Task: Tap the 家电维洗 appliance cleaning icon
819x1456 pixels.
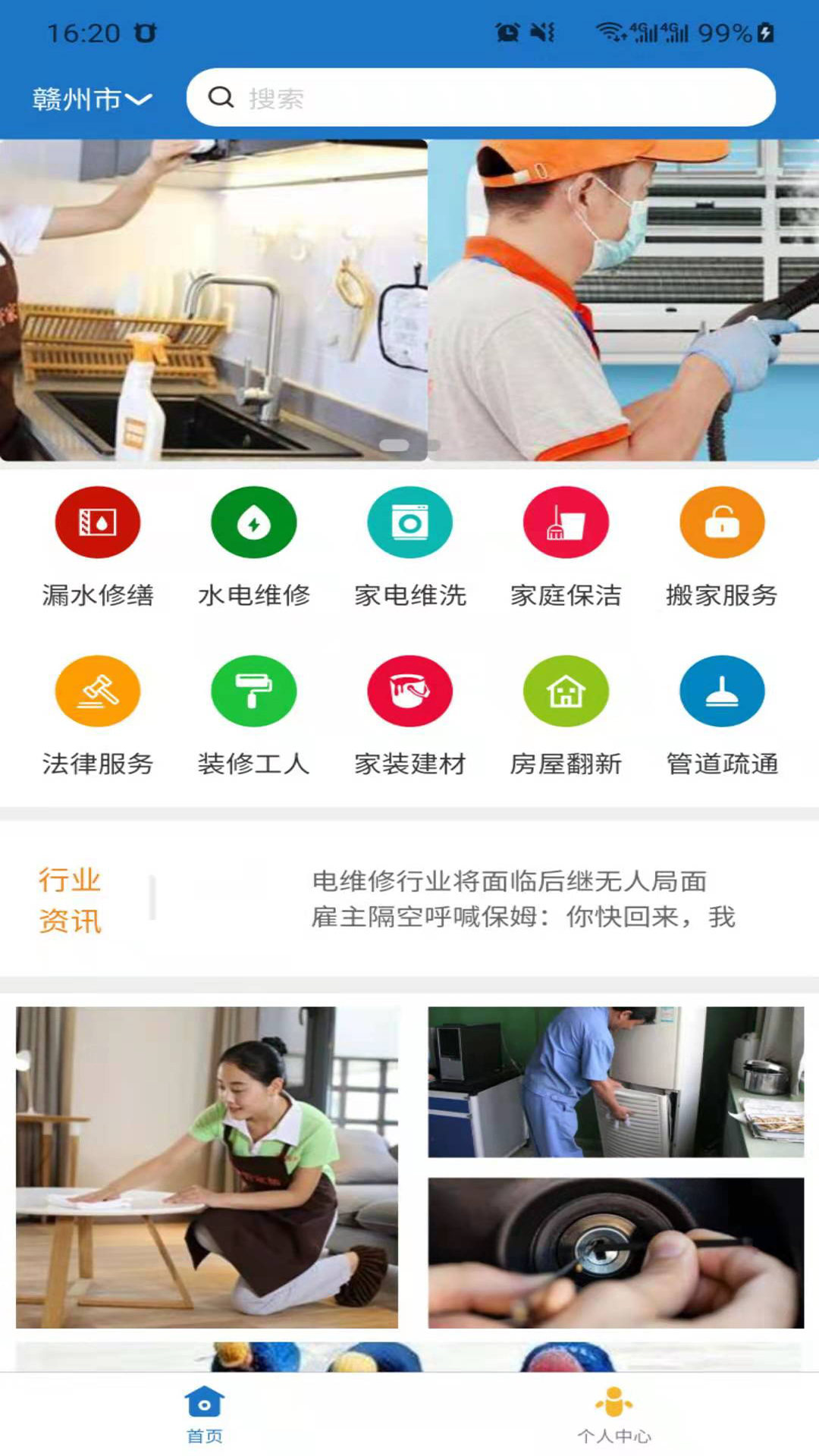Action: coord(409,522)
